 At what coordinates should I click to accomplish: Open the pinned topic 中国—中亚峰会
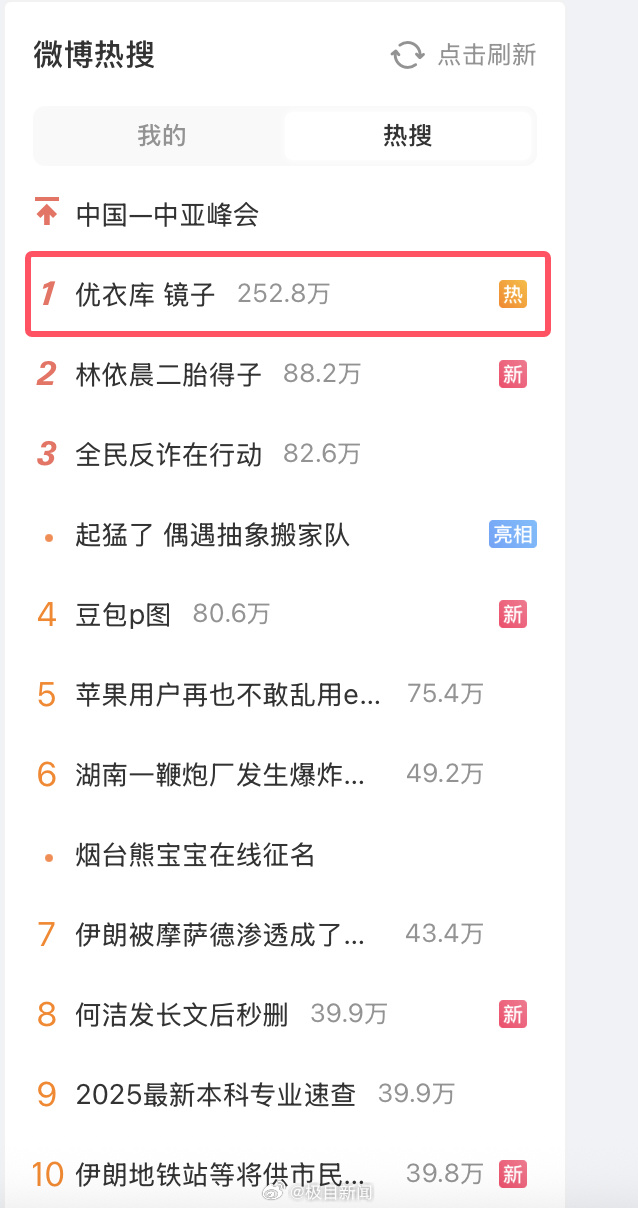tap(167, 214)
